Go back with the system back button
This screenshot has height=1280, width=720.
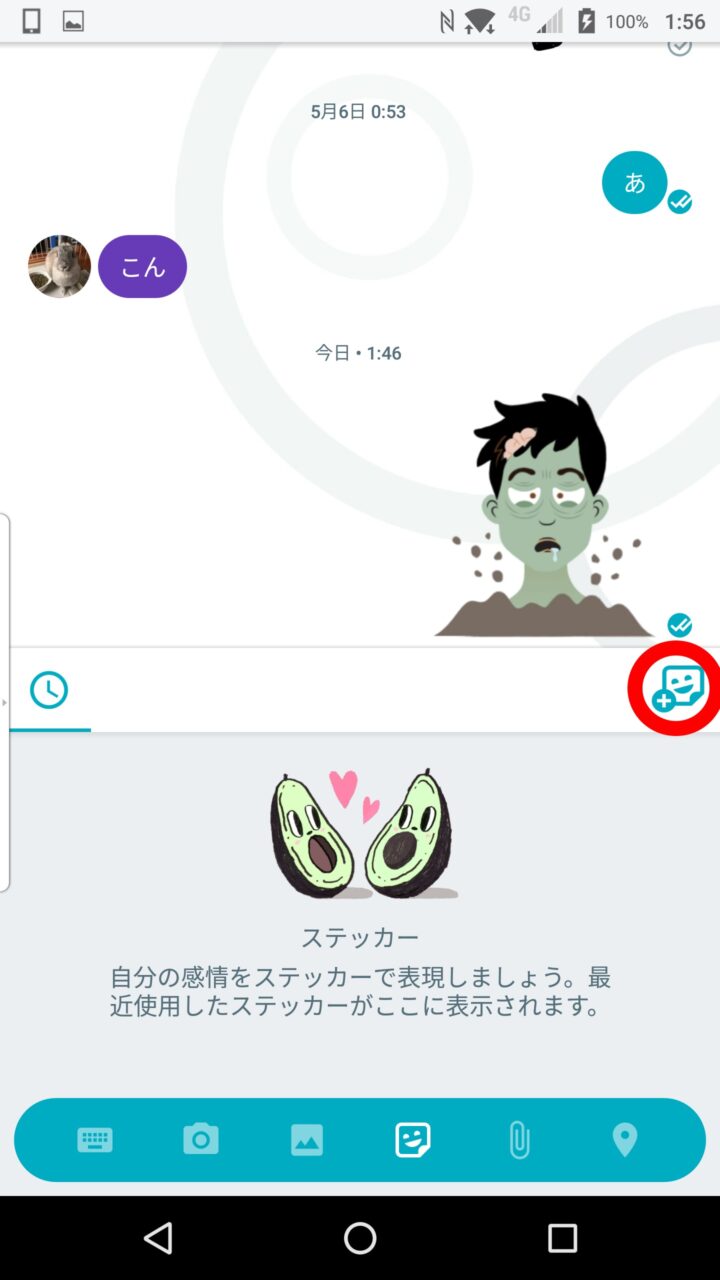(158, 1238)
